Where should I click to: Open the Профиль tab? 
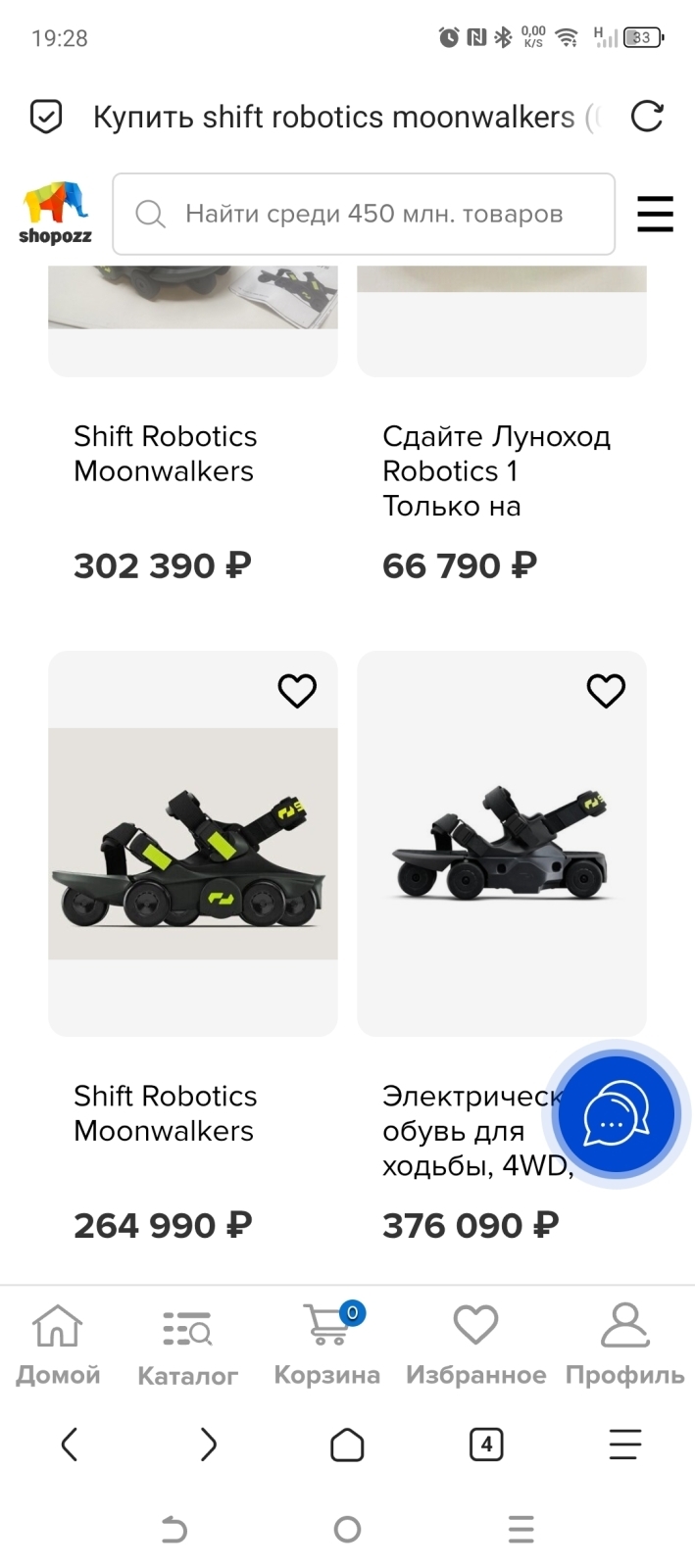[624, 1345]
